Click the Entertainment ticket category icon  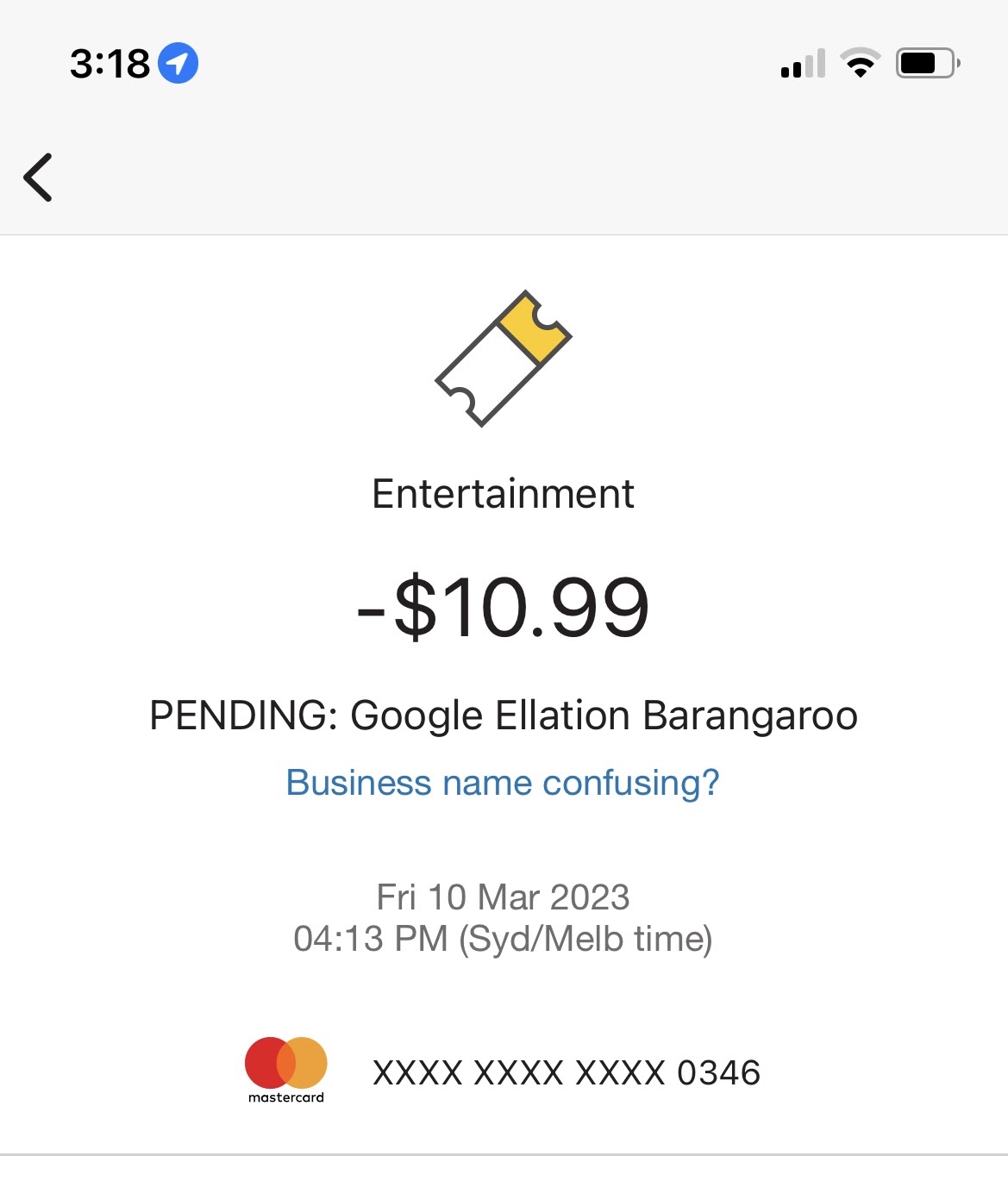(504, 358)
